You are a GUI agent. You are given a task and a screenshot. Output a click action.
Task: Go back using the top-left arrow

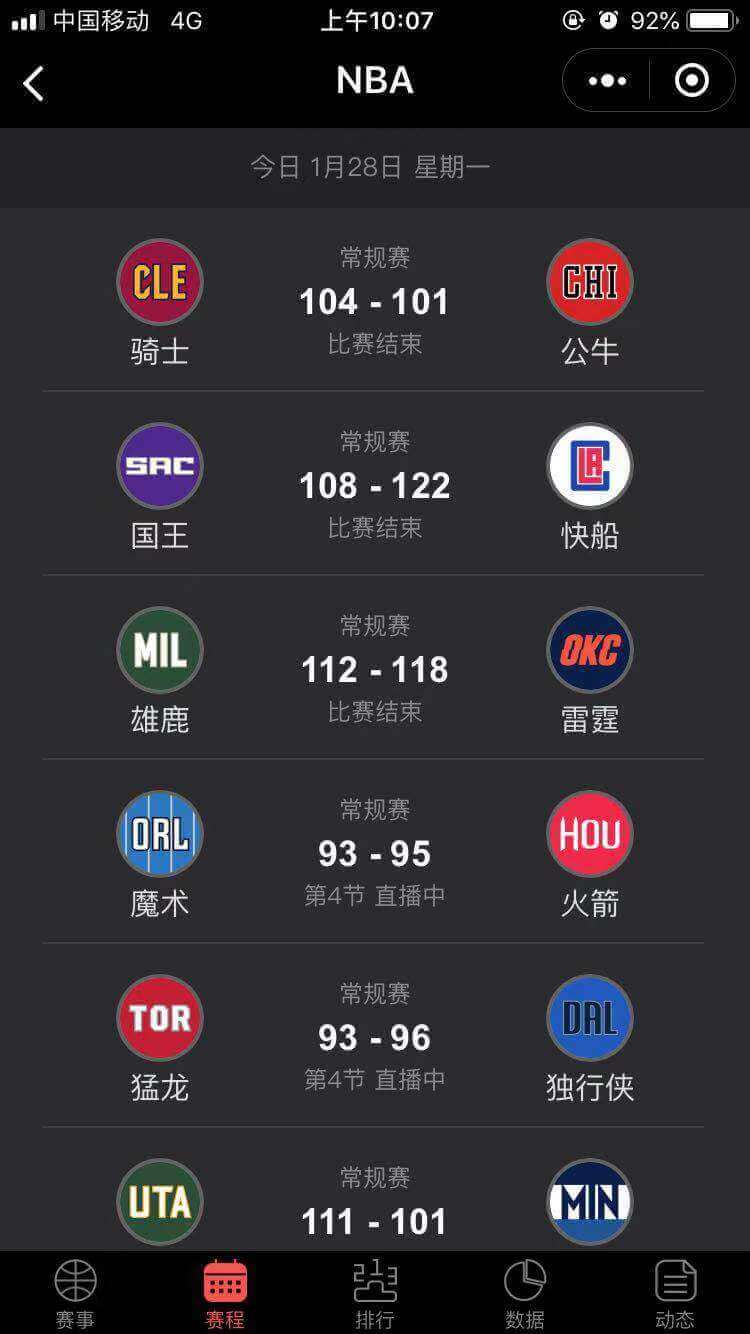click(34, 83)
